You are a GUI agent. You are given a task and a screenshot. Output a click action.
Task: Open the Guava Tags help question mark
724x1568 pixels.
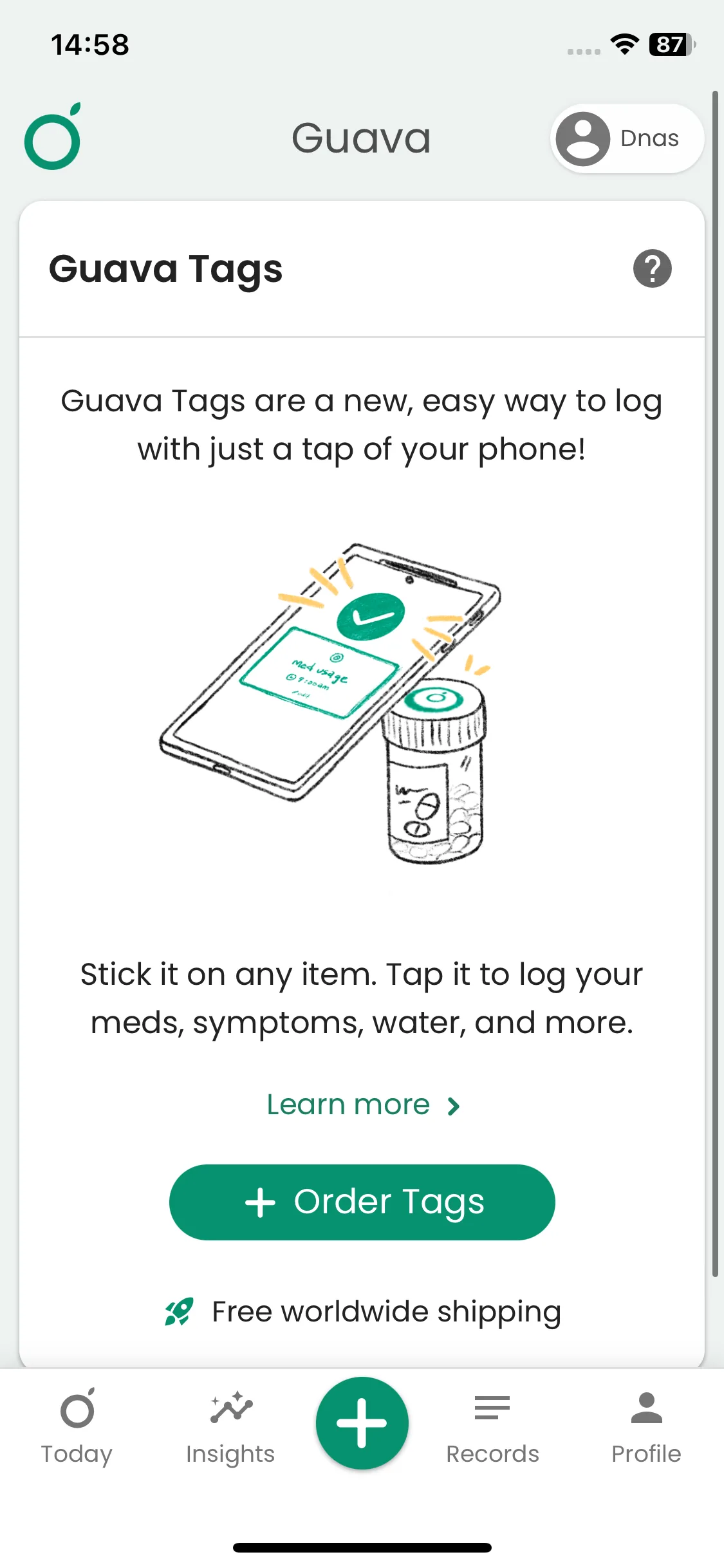(x=652, y=268)
